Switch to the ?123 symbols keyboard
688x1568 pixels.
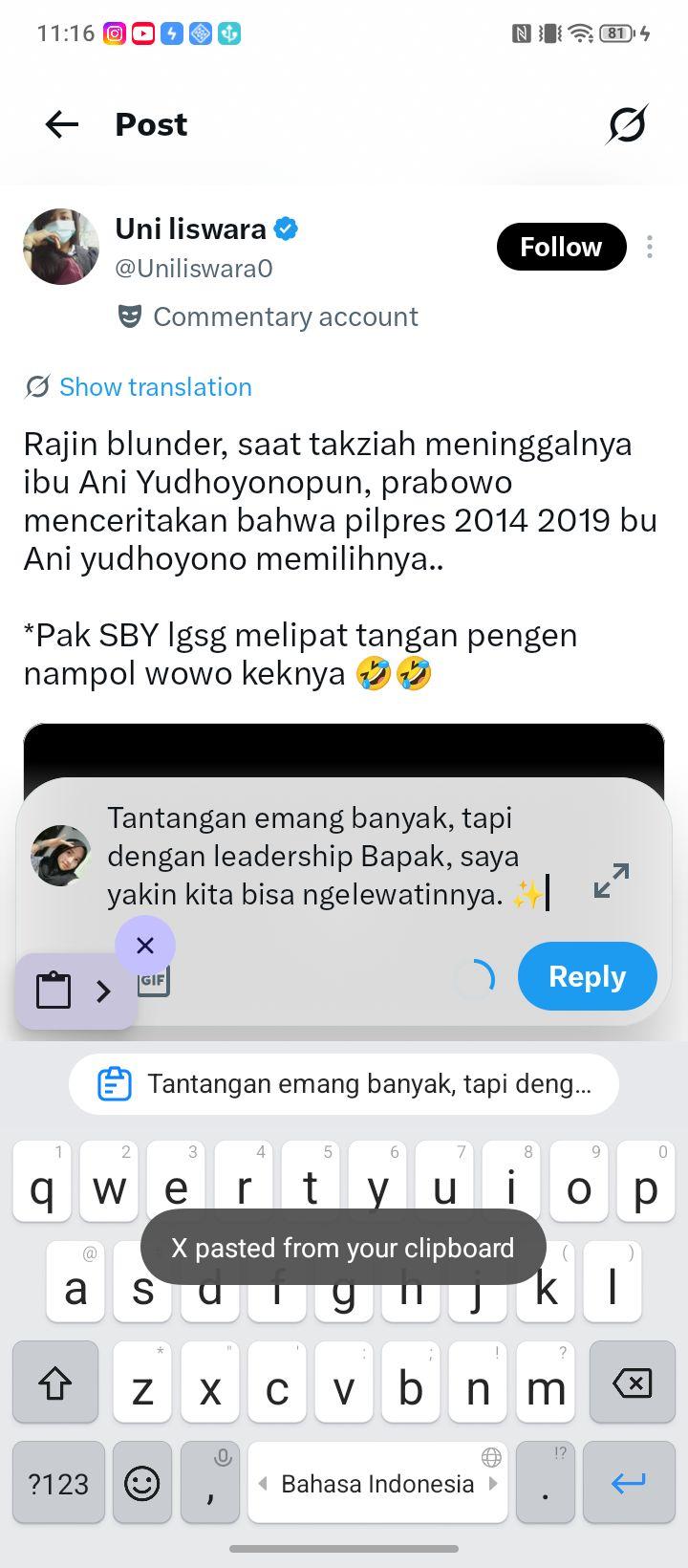click(x=58, y=1483)
